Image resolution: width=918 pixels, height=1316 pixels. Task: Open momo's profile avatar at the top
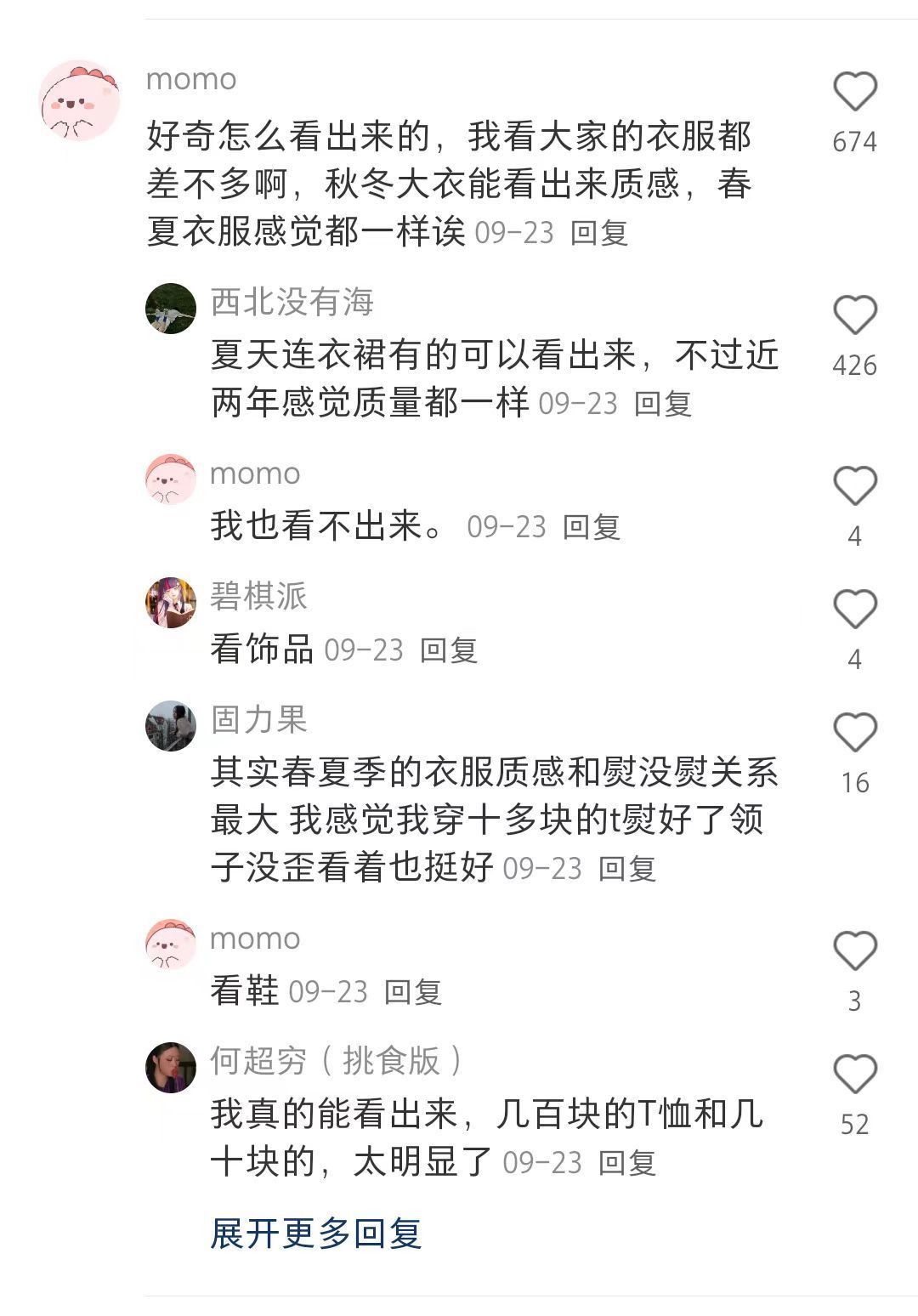(77, 98)
